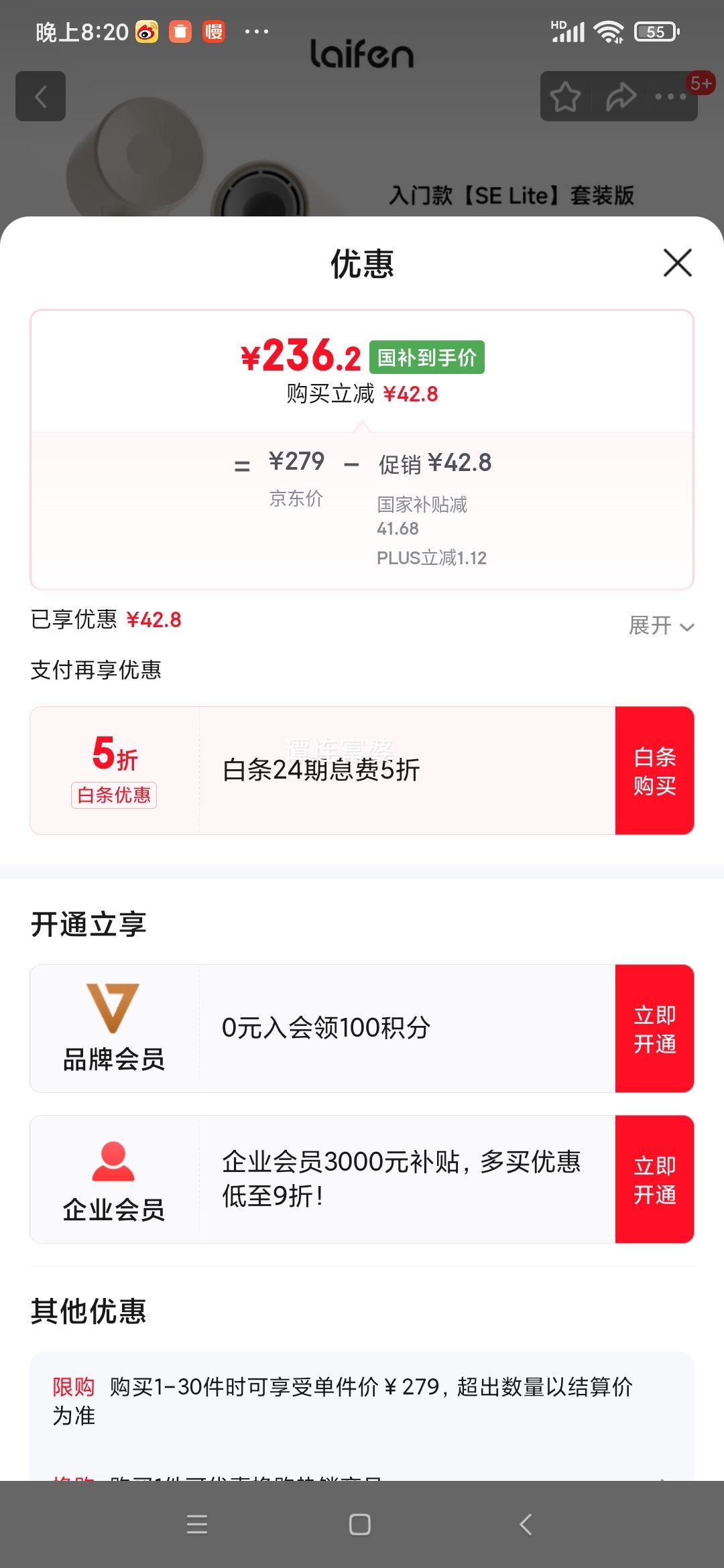Viewport: 724px width, 1568px height.
Task: Tap 立即开通 for 企业会员
Action: 654,1179
